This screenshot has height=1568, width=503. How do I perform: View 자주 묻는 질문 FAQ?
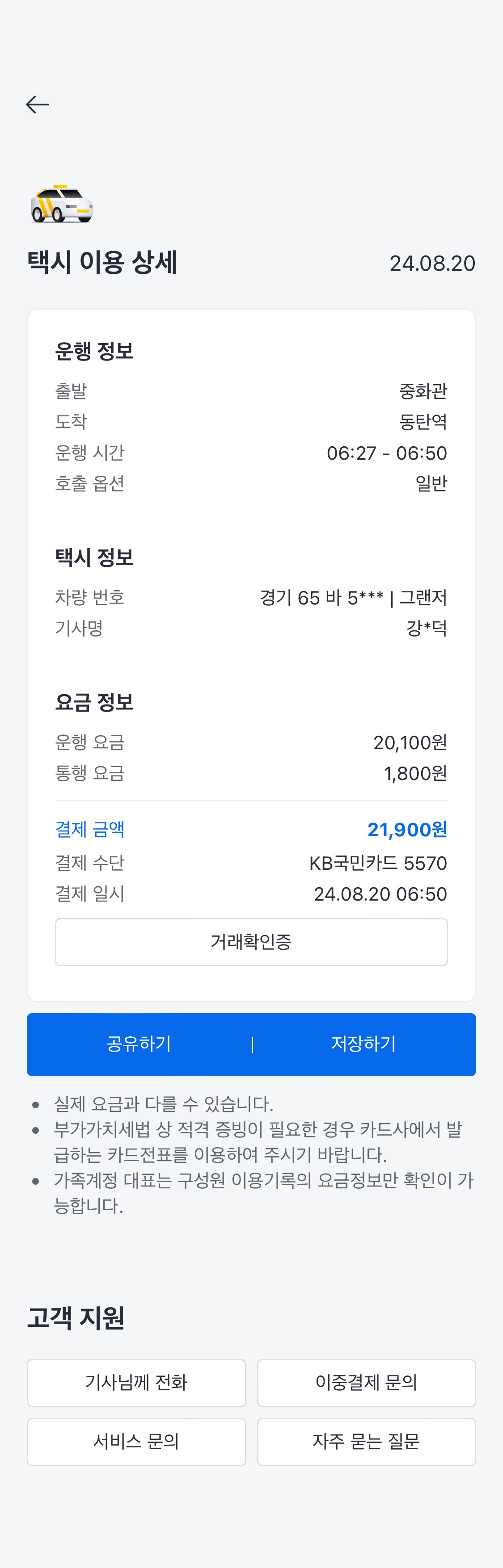(x=366, y=1442)
